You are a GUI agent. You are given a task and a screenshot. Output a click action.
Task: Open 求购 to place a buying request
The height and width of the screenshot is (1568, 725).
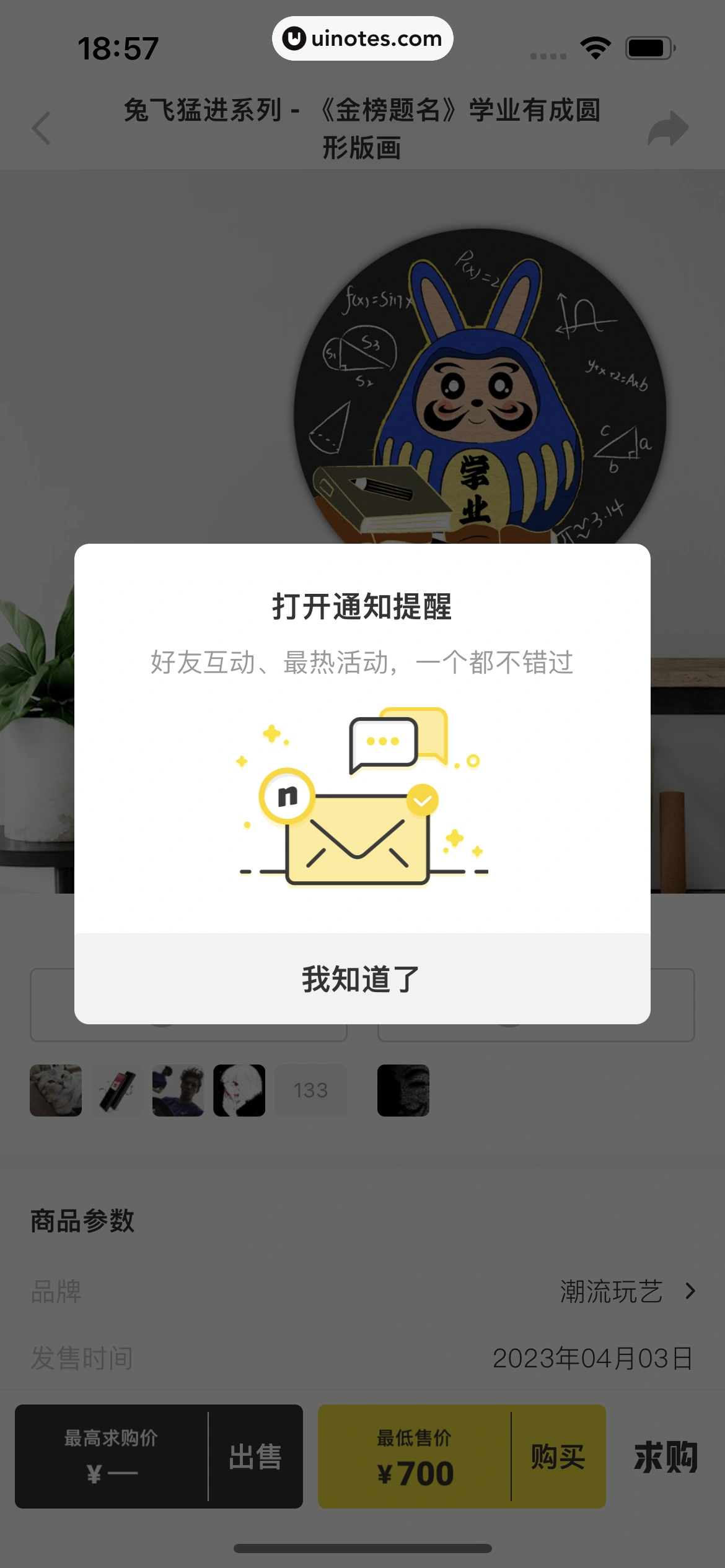click(x=664, y=1457)
